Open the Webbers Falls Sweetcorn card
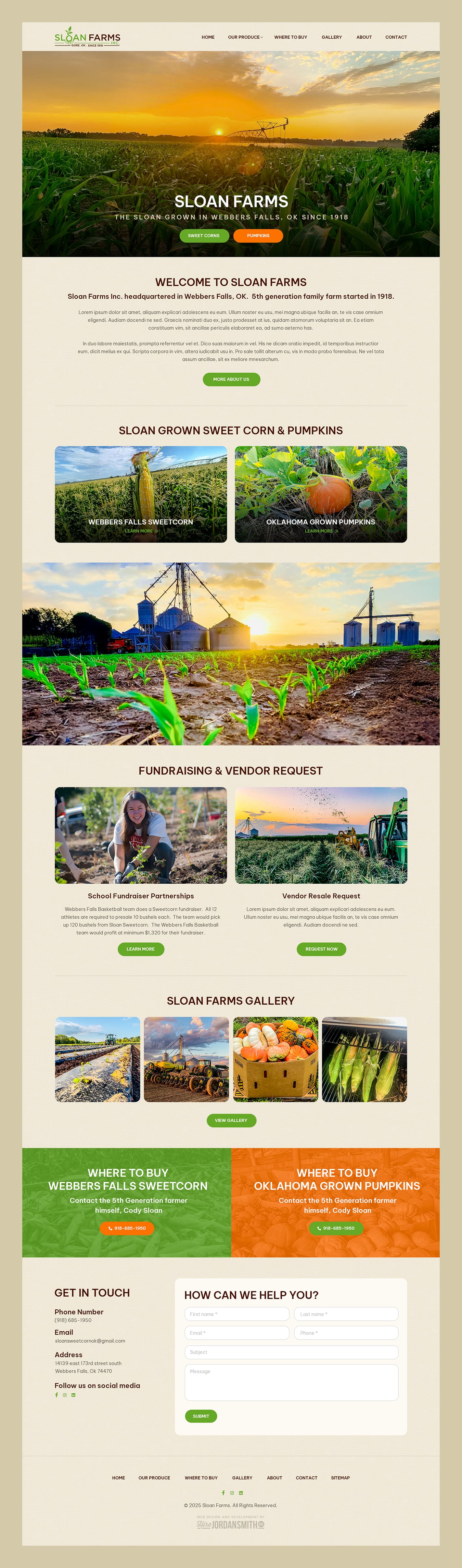The width and height of the screenshot is (462, 1568). [140, 494]
